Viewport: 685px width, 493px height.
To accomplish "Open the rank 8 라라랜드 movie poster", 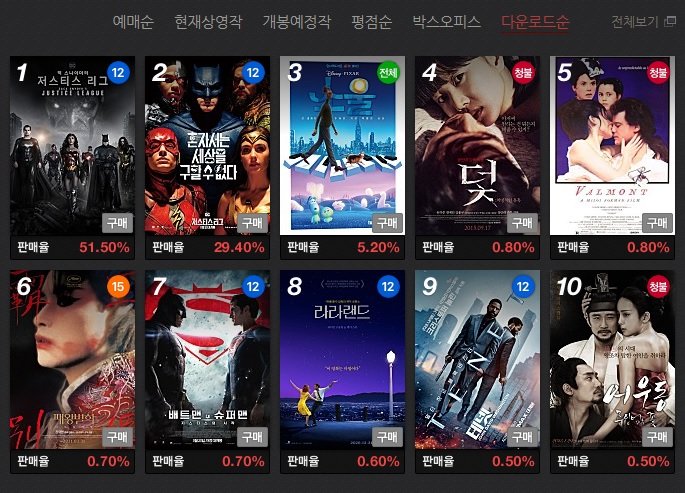I will (x=342, y=360).
